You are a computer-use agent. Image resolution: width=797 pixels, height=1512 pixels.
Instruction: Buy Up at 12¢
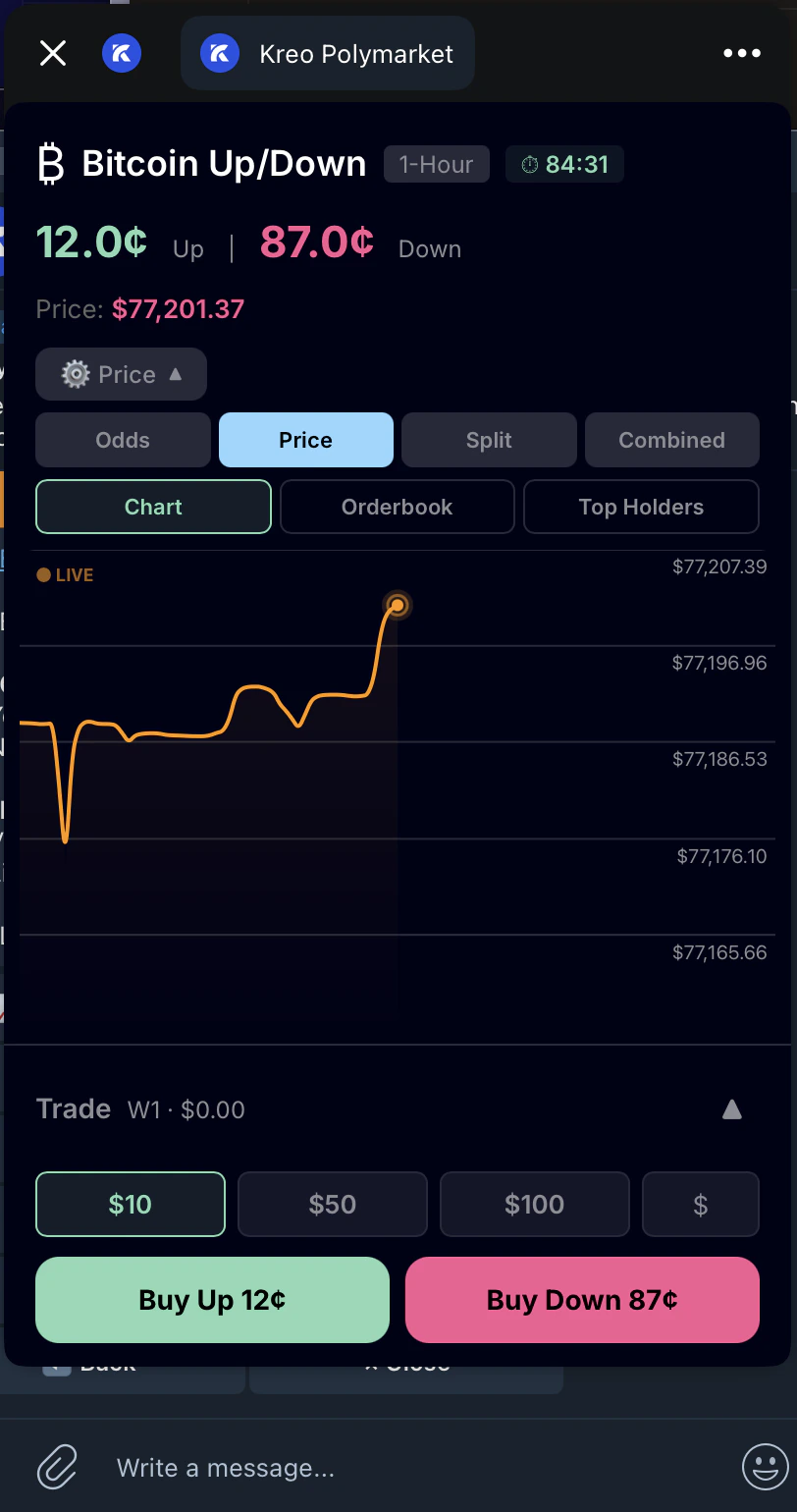tap(212, 1300)
